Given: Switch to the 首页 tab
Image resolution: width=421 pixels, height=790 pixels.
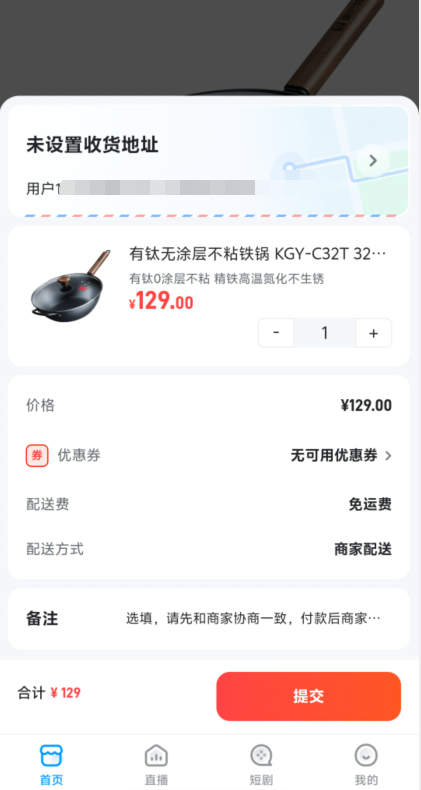Looking at the screenshot, I should tap(51, 765).
